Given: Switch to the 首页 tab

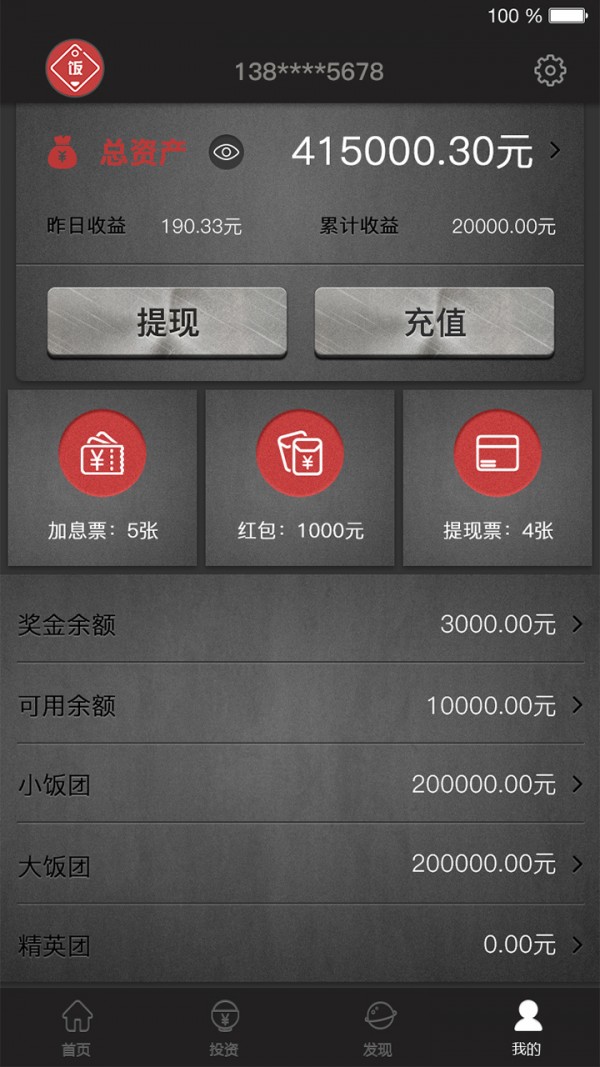Looking at the screenshot, I should click(77, 1027).
